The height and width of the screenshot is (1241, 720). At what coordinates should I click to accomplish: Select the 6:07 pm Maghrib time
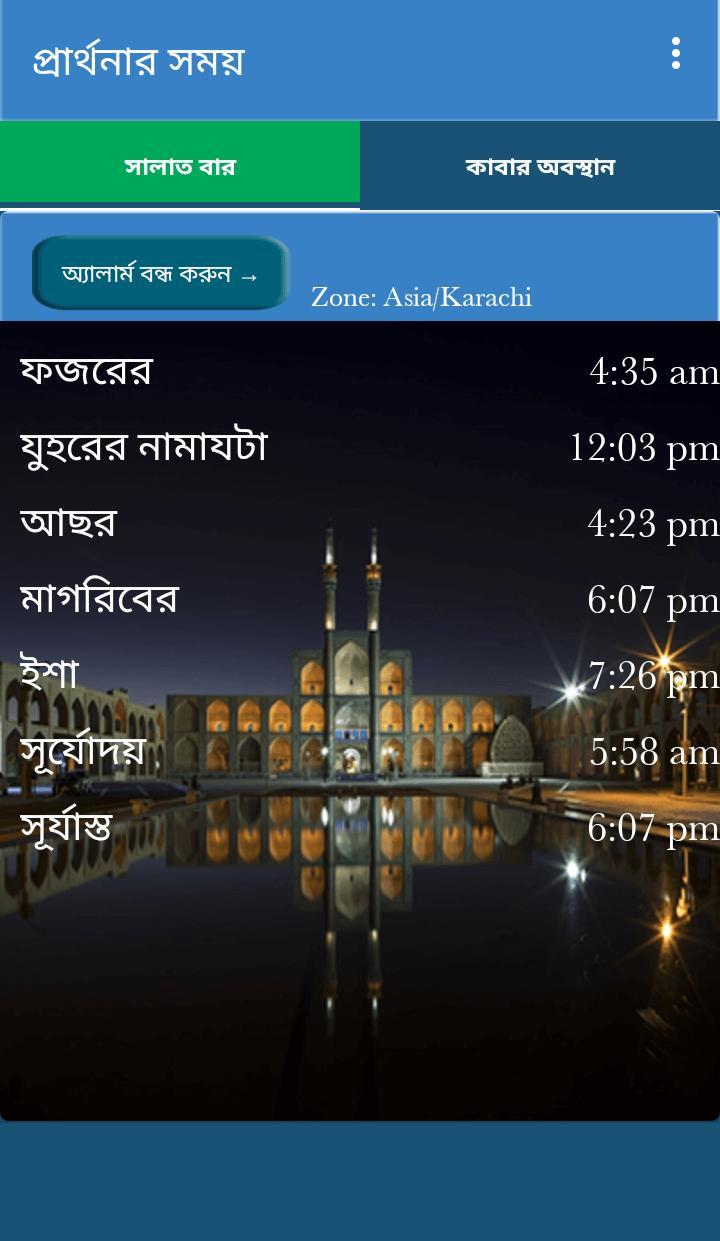654,599
